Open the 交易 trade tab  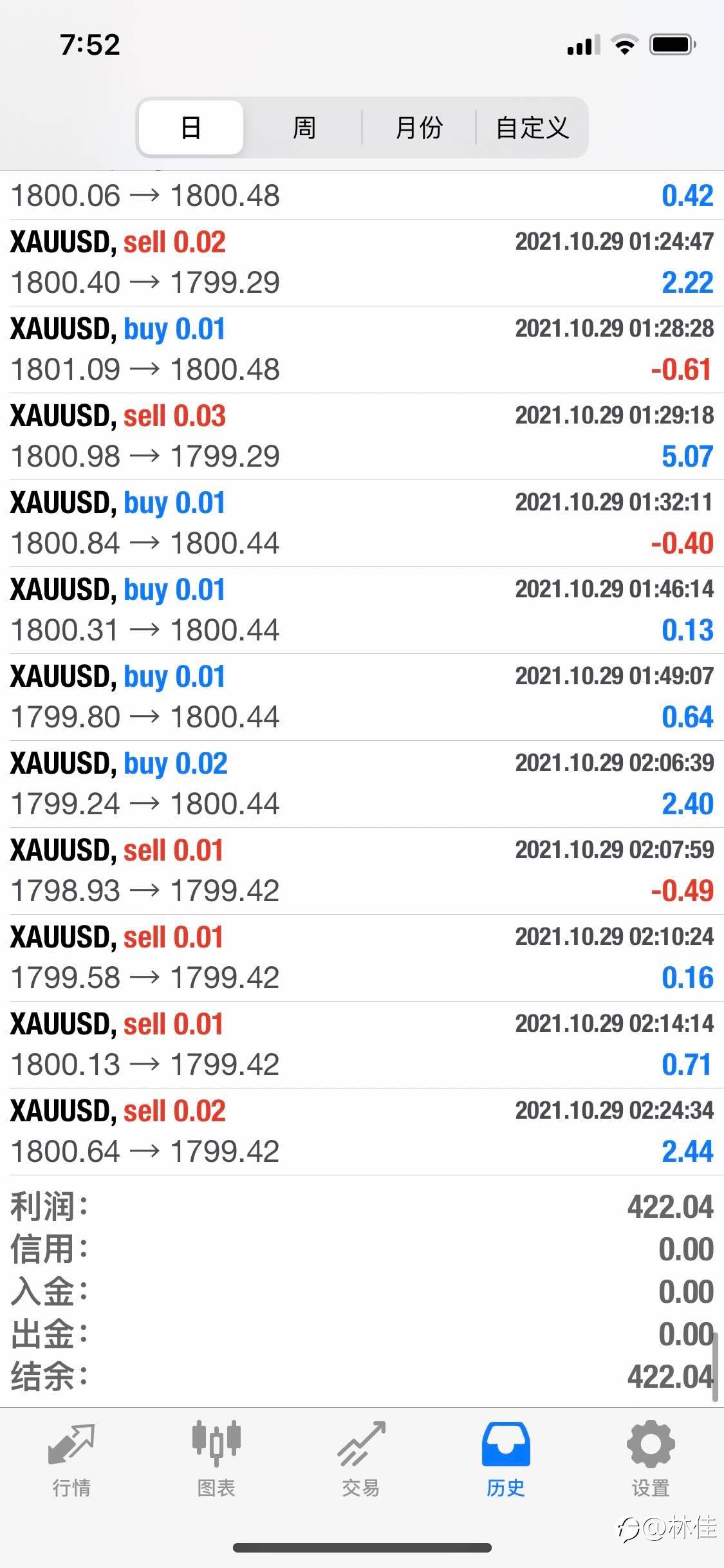[x=361, y=1460]
